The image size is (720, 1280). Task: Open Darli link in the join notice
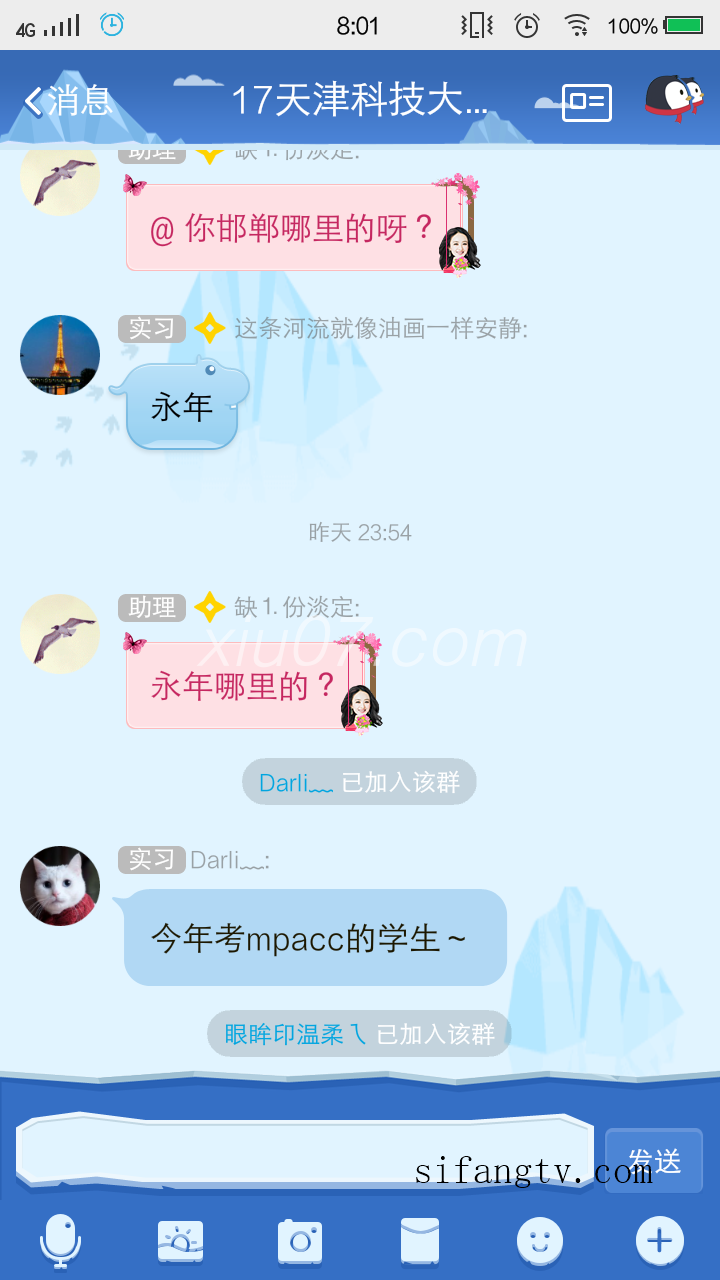[x=295, y=783]
